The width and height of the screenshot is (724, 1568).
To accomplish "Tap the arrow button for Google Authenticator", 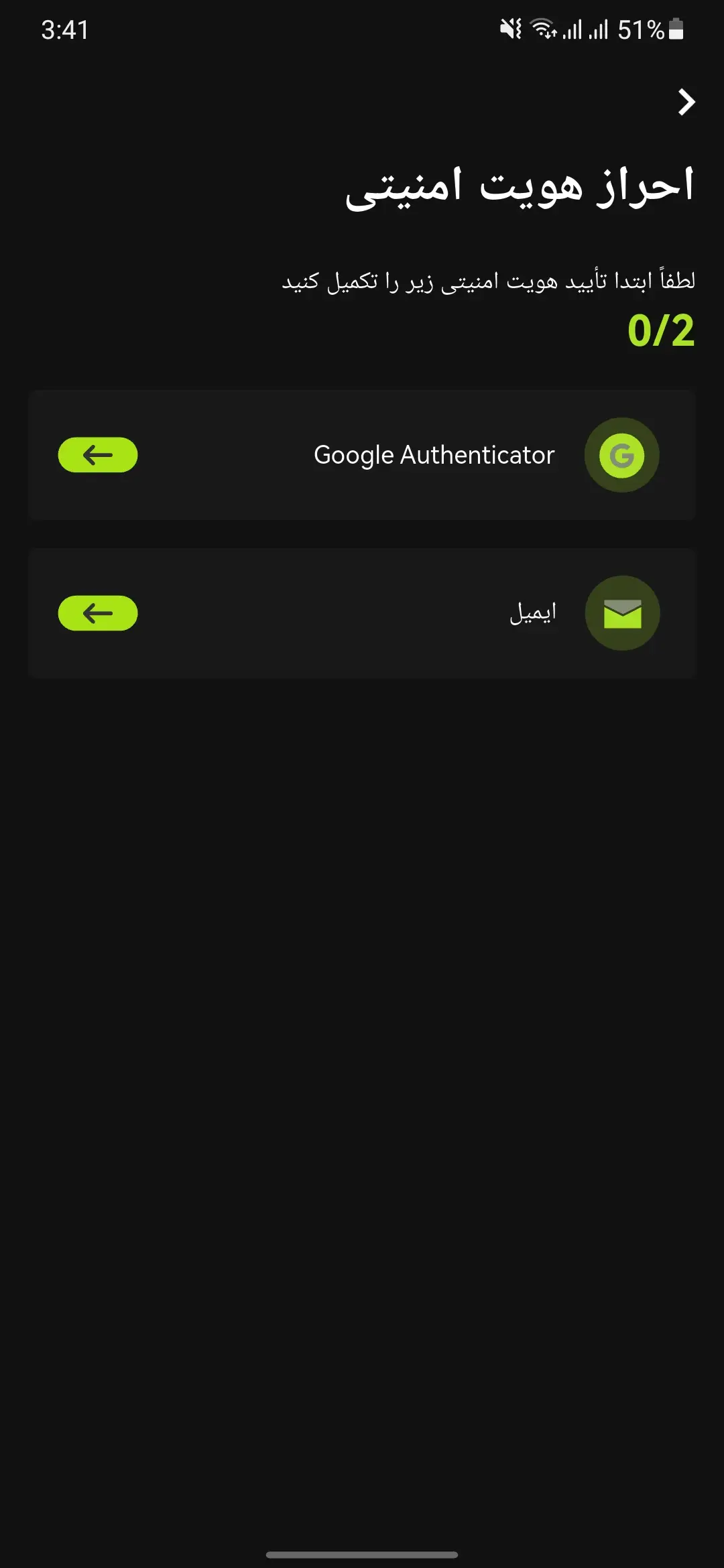I will [98, 455].
